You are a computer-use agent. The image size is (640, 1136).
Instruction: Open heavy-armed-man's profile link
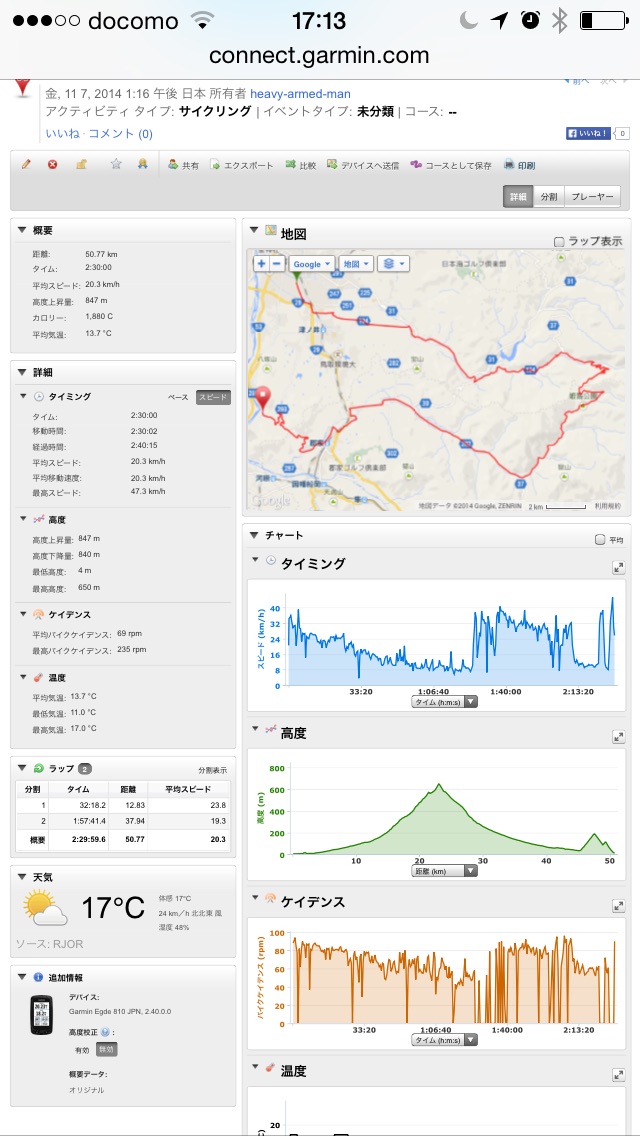[300, 94]
